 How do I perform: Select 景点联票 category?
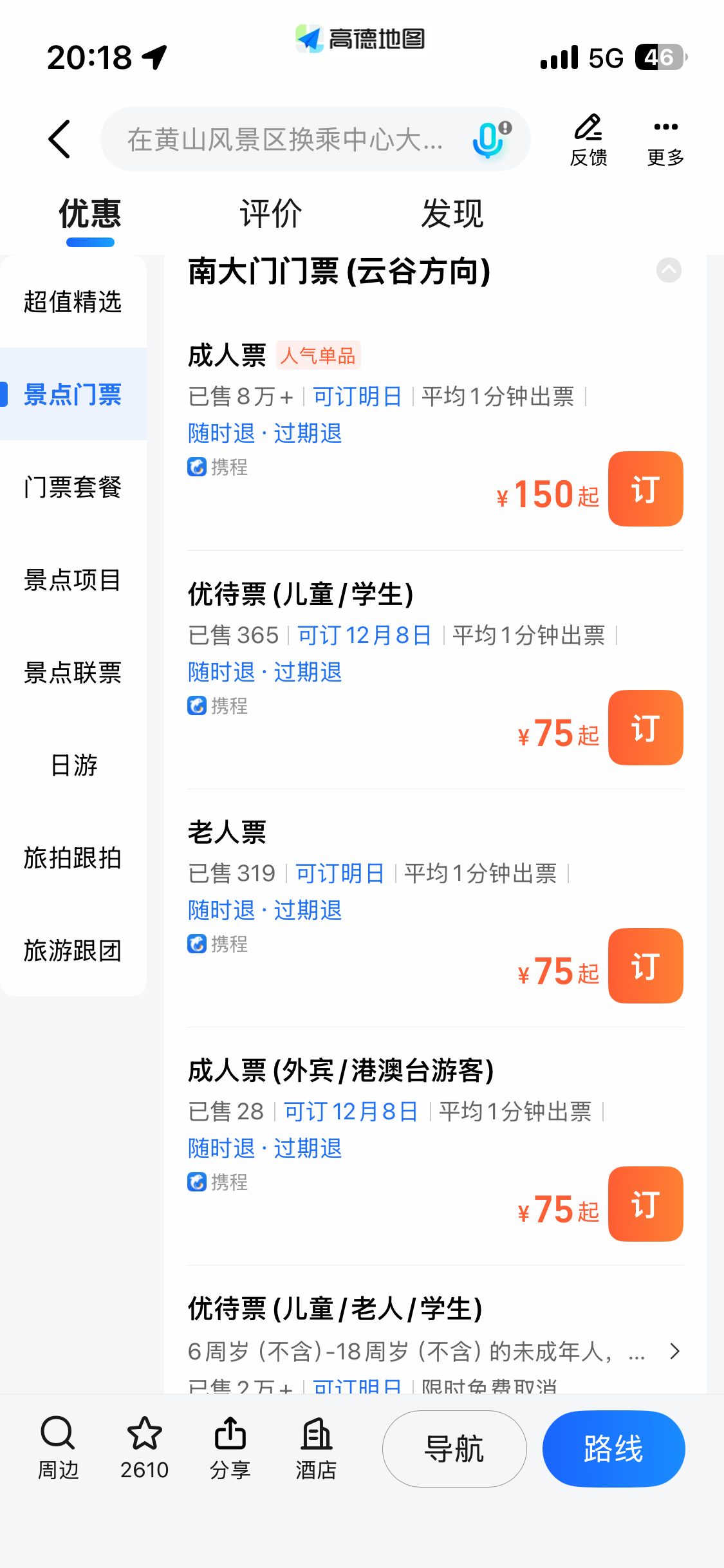tap(73, 672)
